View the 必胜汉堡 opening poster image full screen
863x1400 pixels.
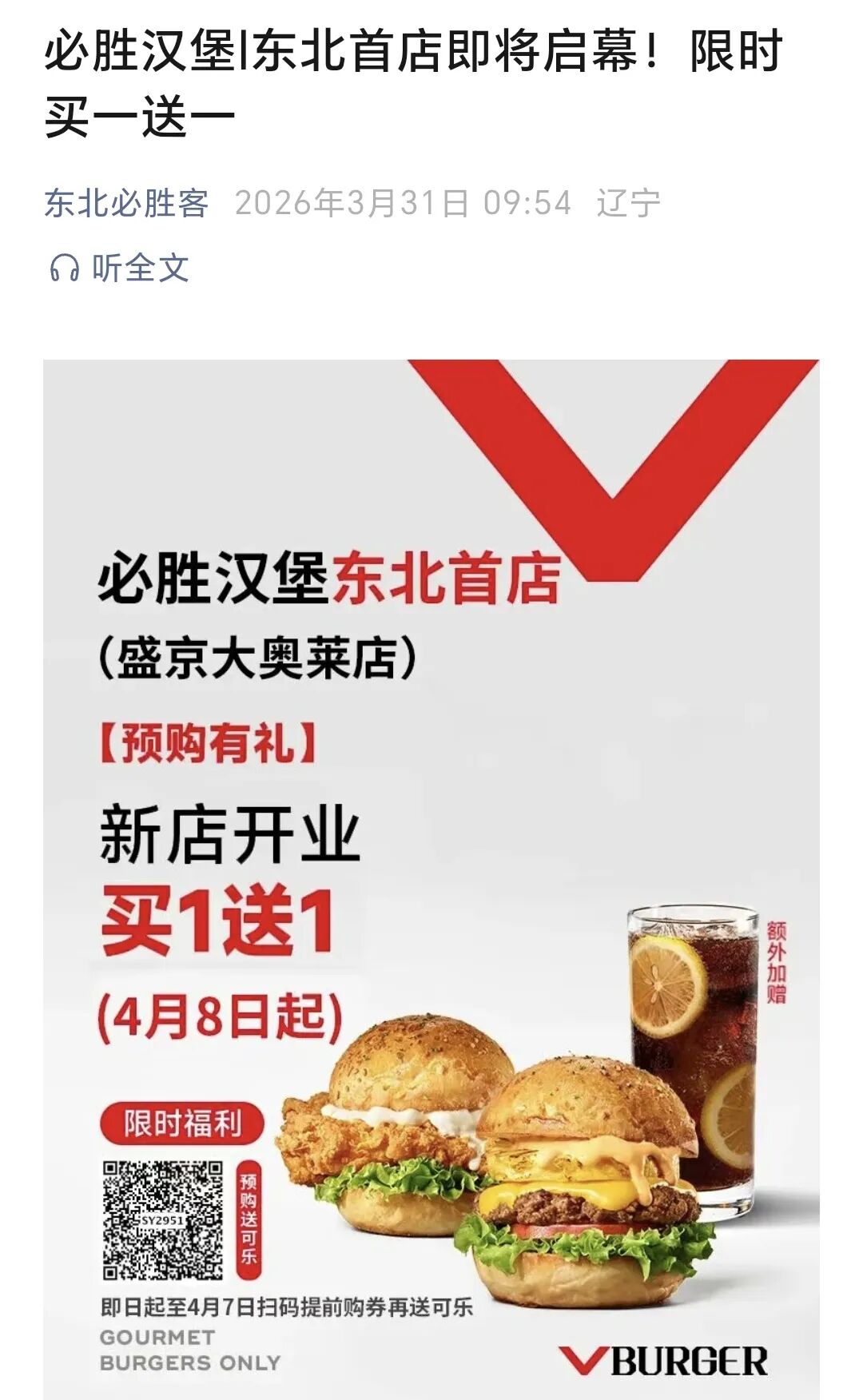click(x=431, y=799)
